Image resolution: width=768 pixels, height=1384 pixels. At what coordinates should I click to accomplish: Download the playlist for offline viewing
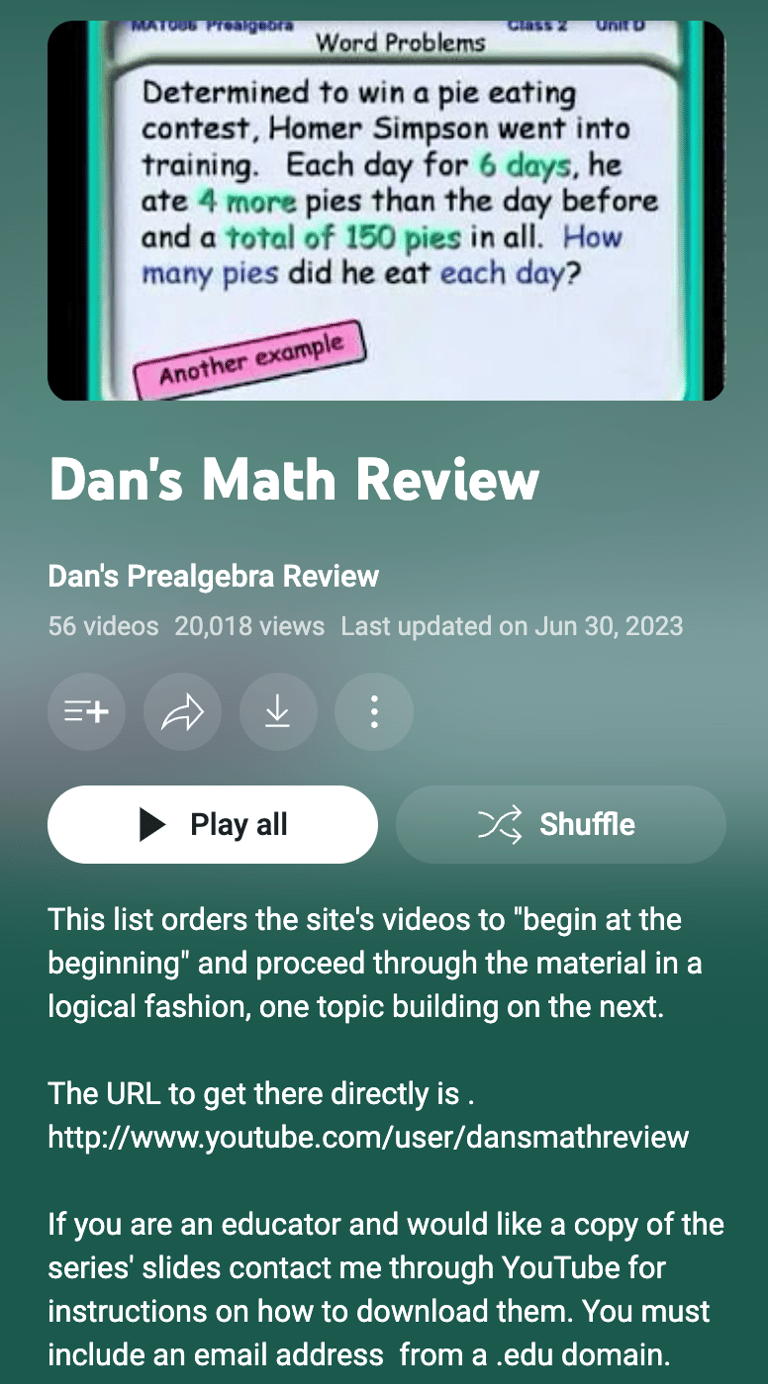click(278, 712)
